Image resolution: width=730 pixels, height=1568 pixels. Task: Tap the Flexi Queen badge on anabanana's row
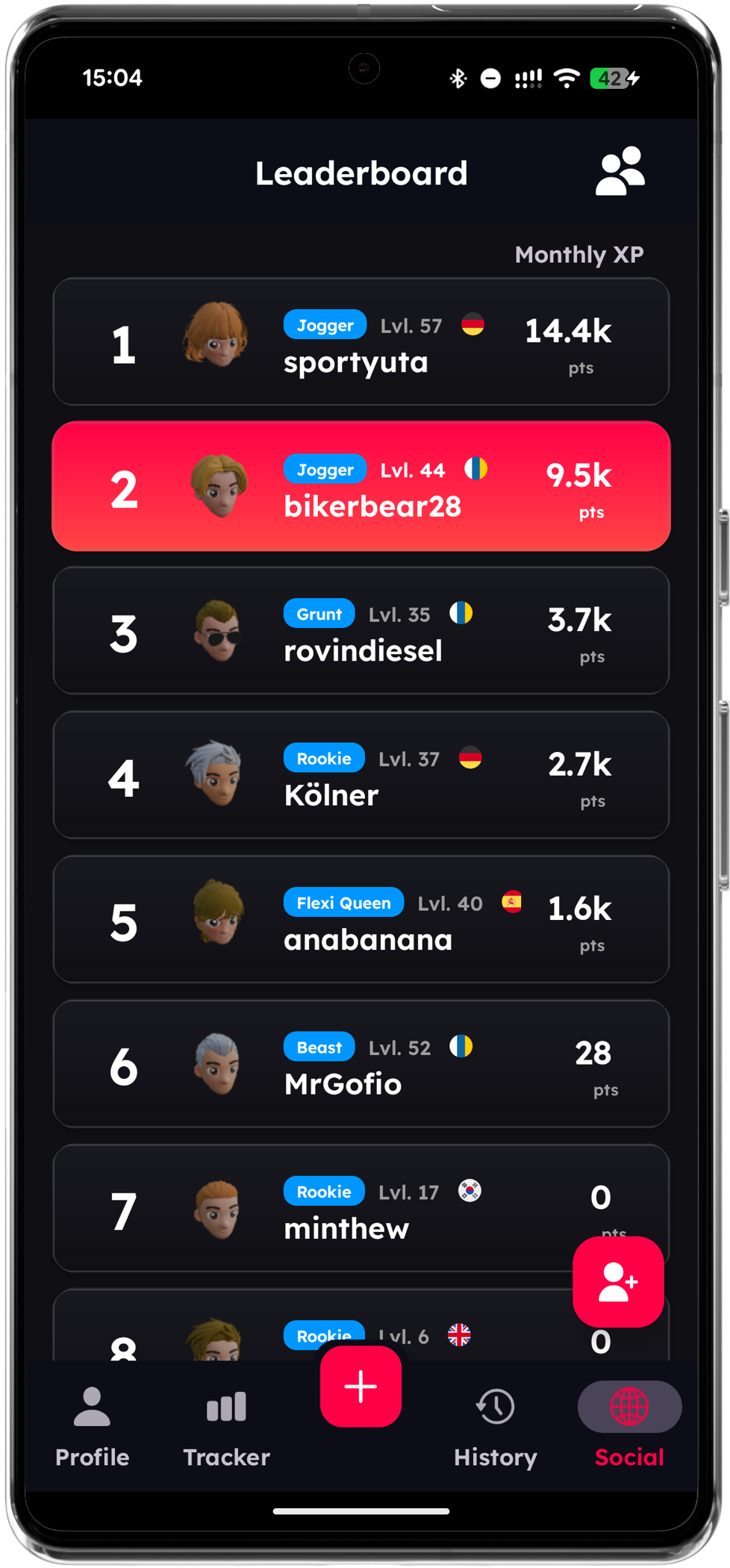(x=343, y=902)
